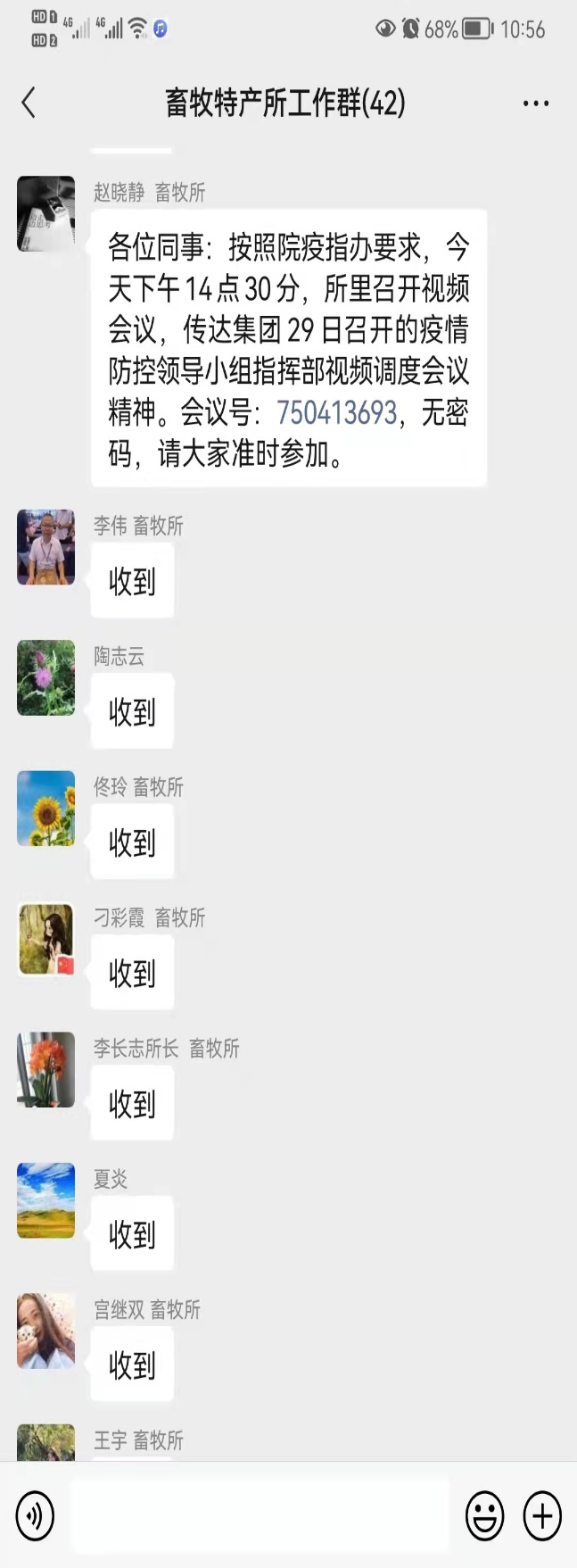The height and width of the screenshot is (1568, 577).
Task: Open 佟玲's sunflower avatar
Action: point(45,809)
